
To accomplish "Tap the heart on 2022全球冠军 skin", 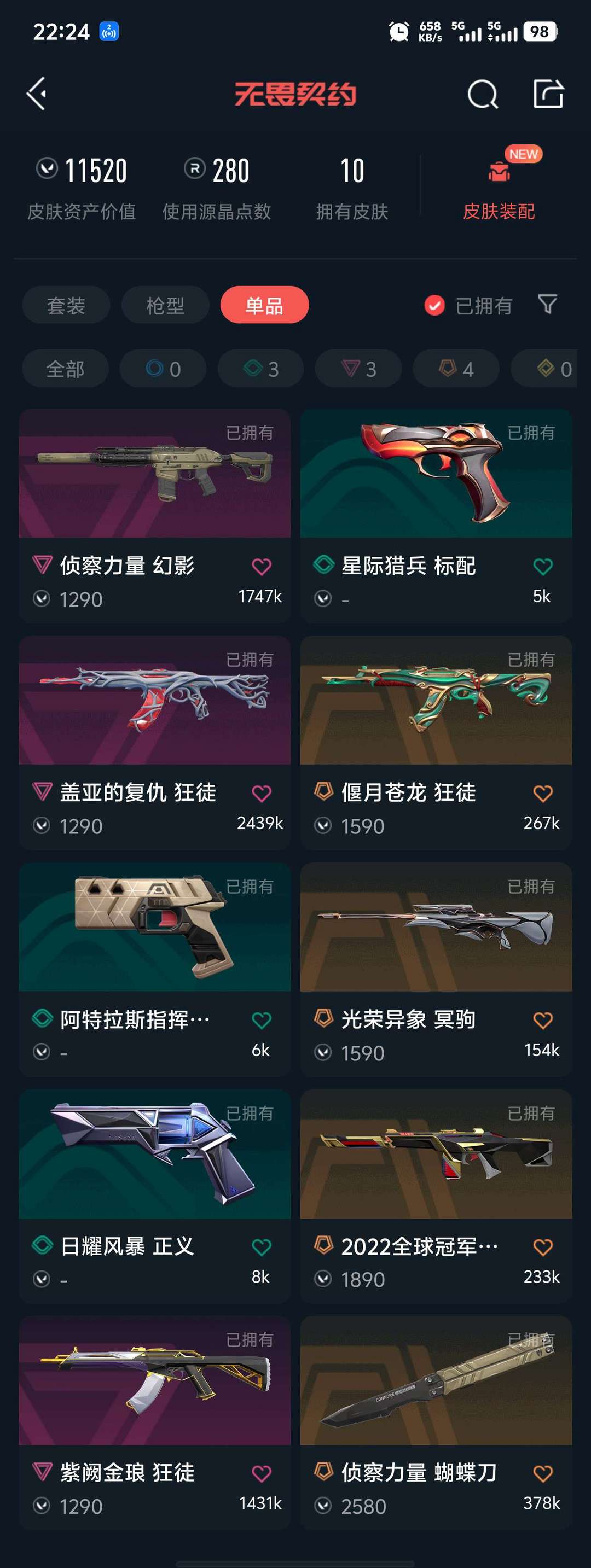I will click(x=542, y=1247).
